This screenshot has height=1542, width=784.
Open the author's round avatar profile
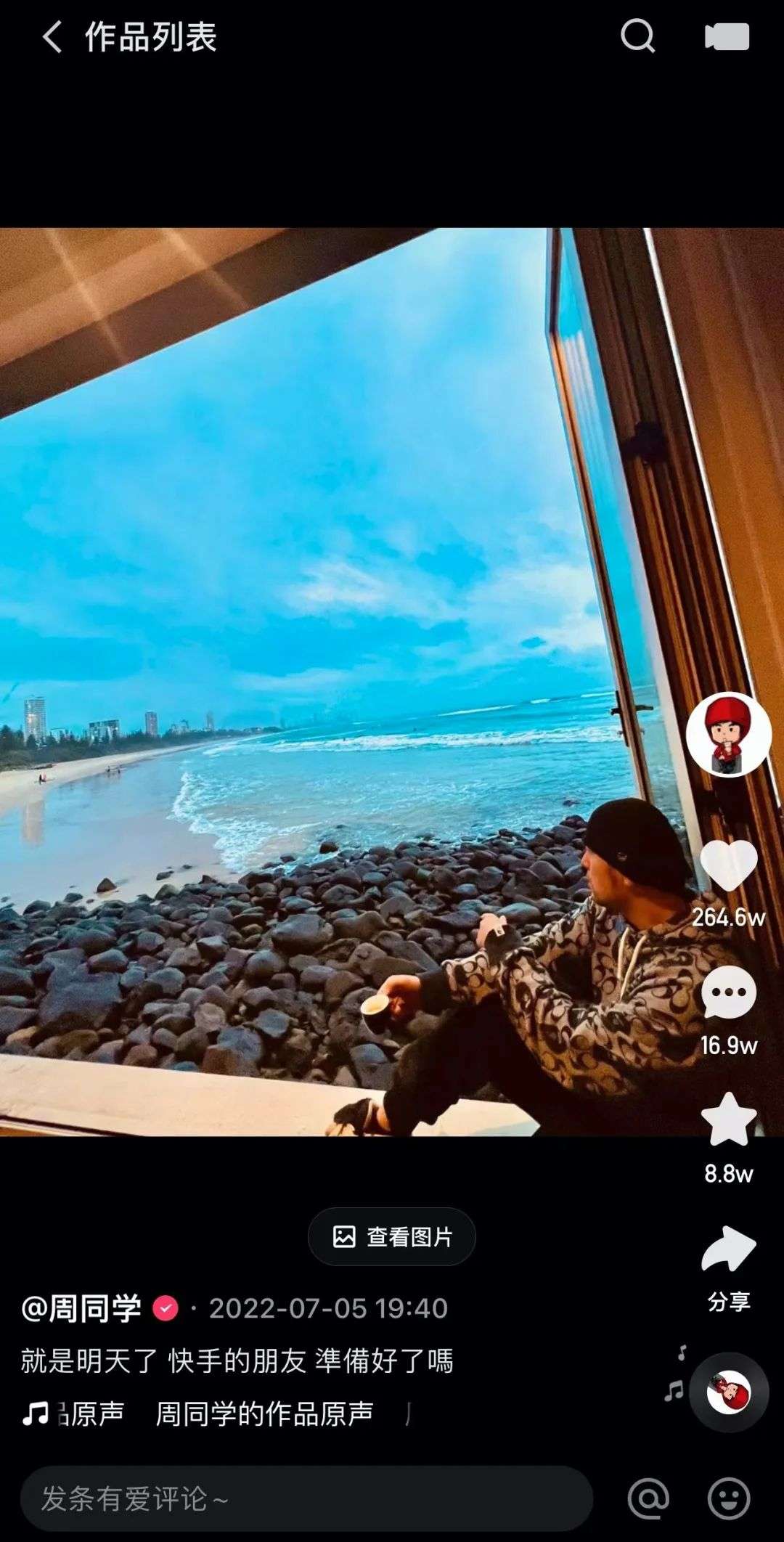[x=728, y=734]
